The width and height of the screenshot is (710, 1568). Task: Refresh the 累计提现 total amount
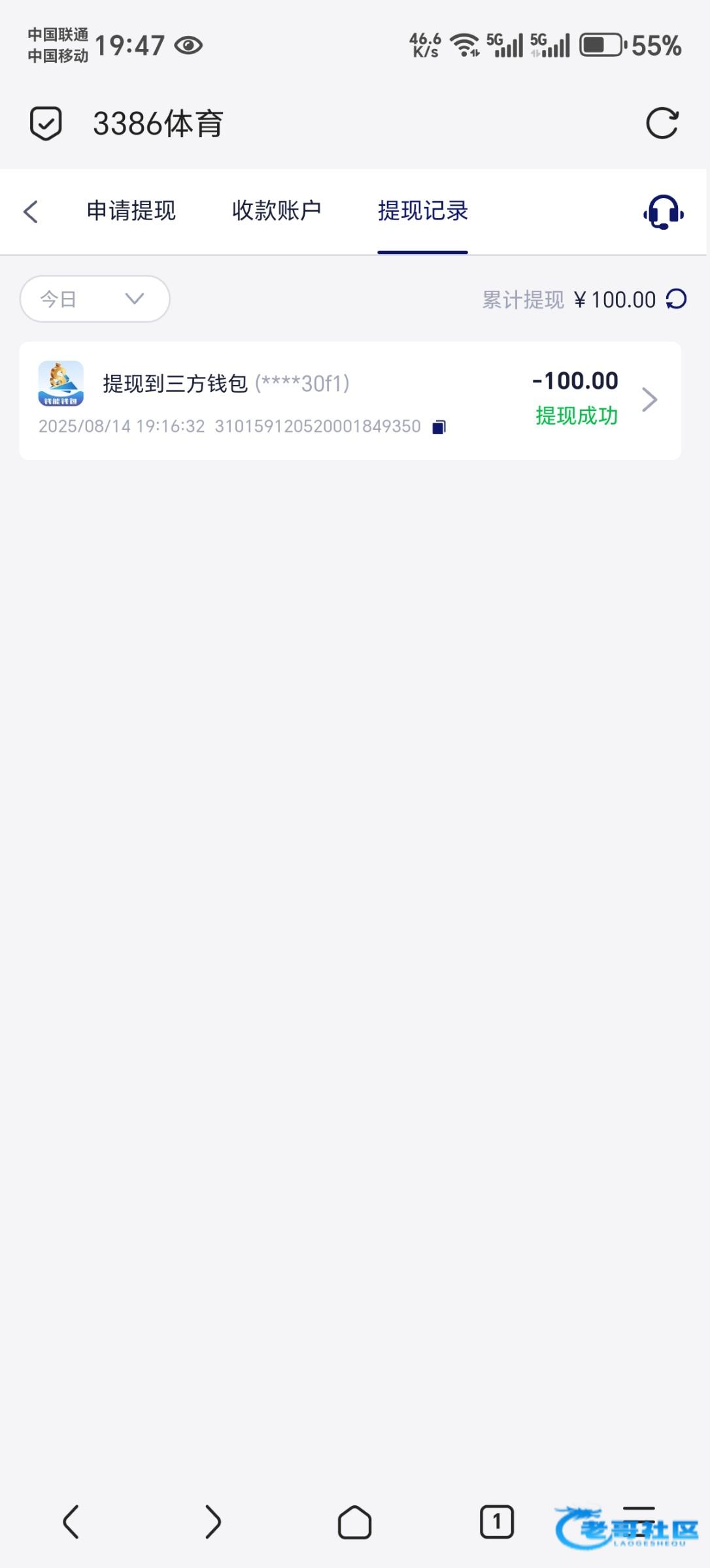point(676,299)
